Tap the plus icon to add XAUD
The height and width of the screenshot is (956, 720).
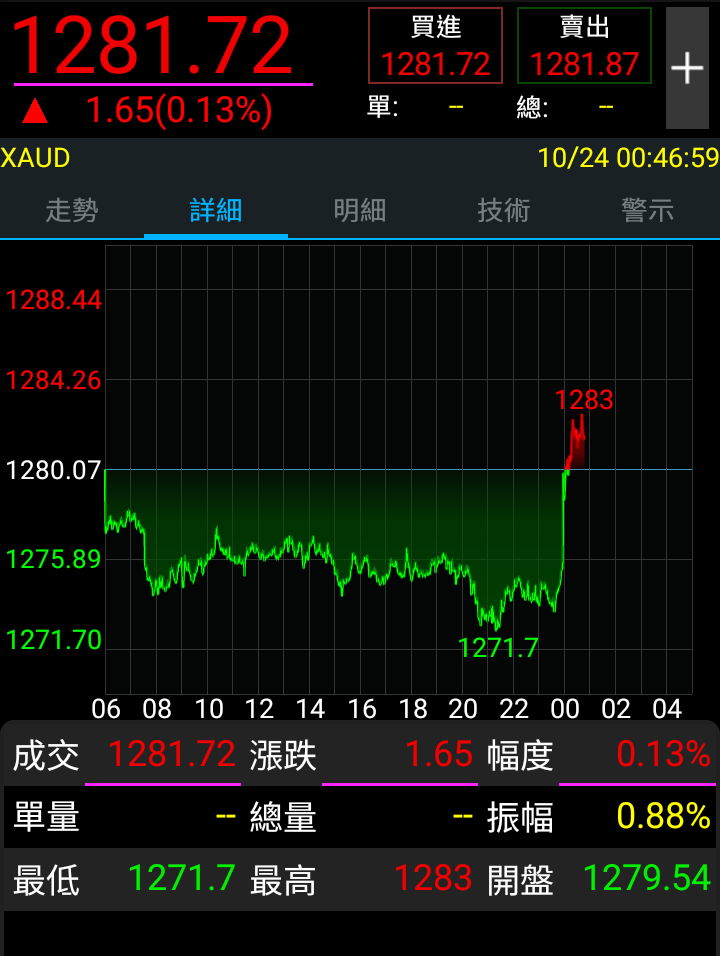pos(687,68)
